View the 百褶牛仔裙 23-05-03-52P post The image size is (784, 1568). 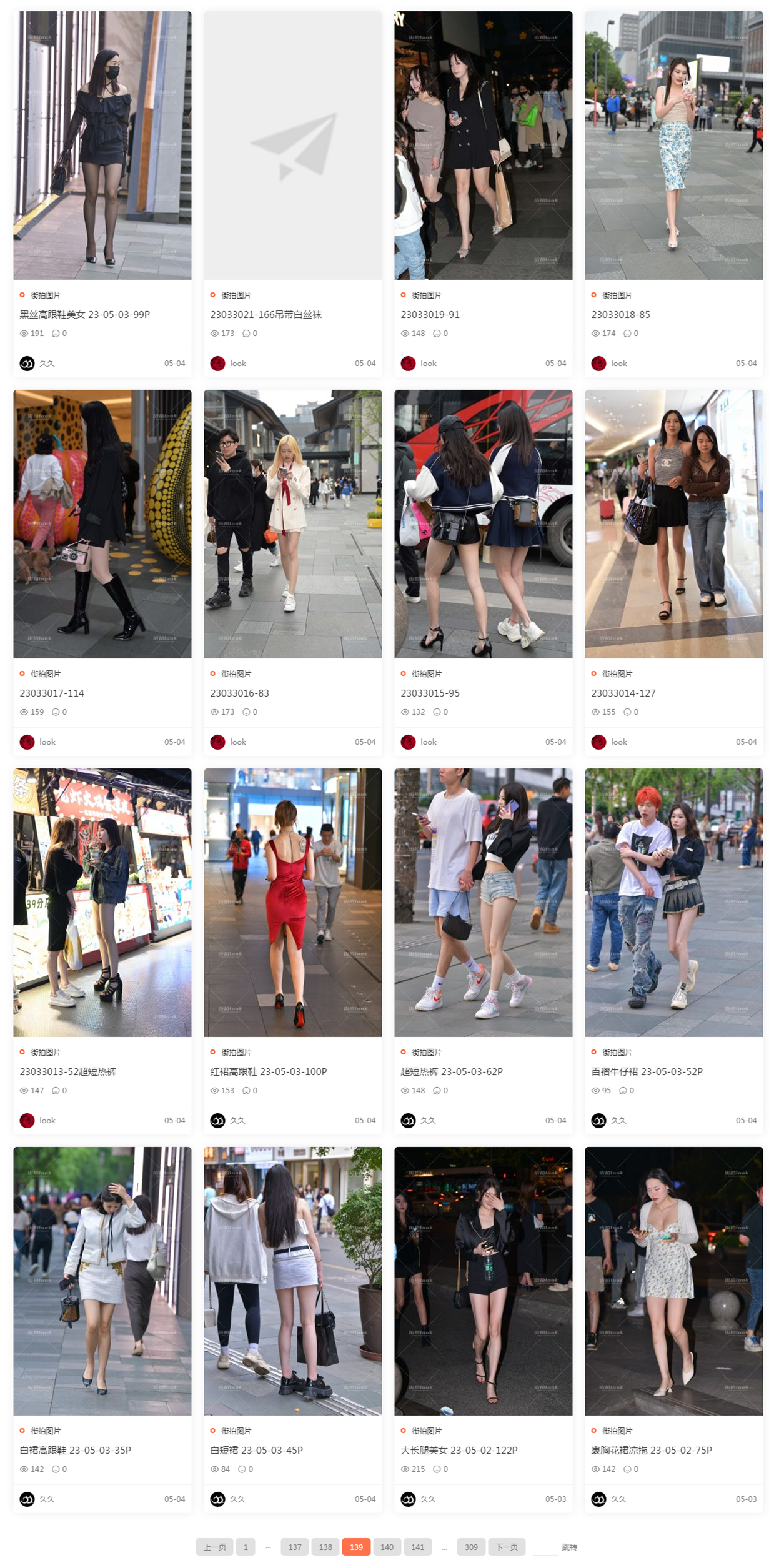647,1071
